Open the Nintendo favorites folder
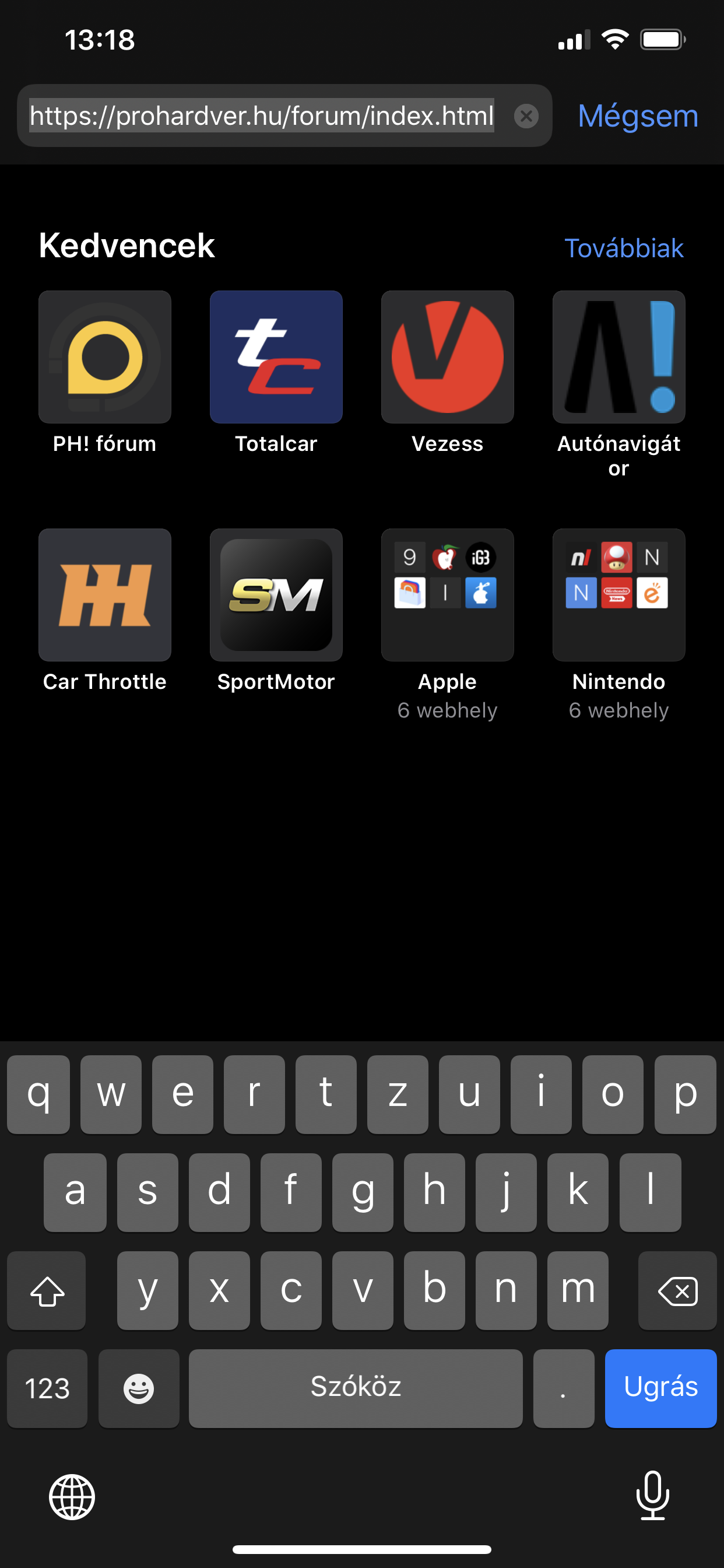 [618, 596]
